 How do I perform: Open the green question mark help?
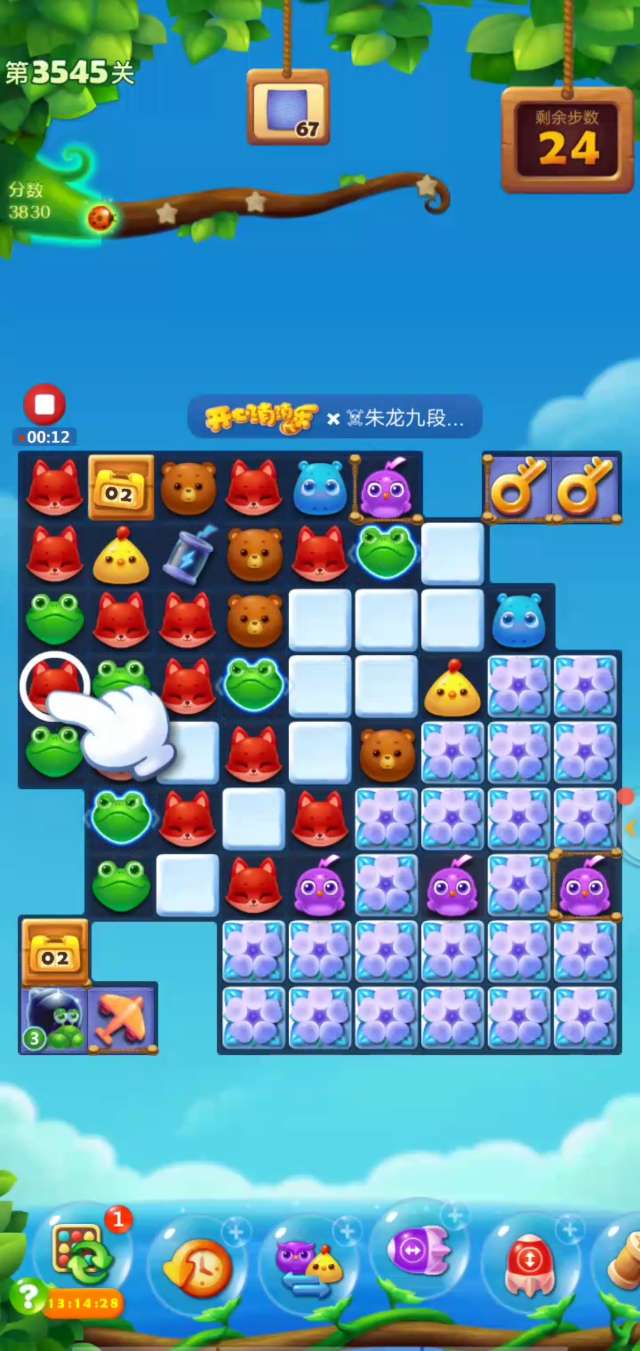[x=27, y=1298]
